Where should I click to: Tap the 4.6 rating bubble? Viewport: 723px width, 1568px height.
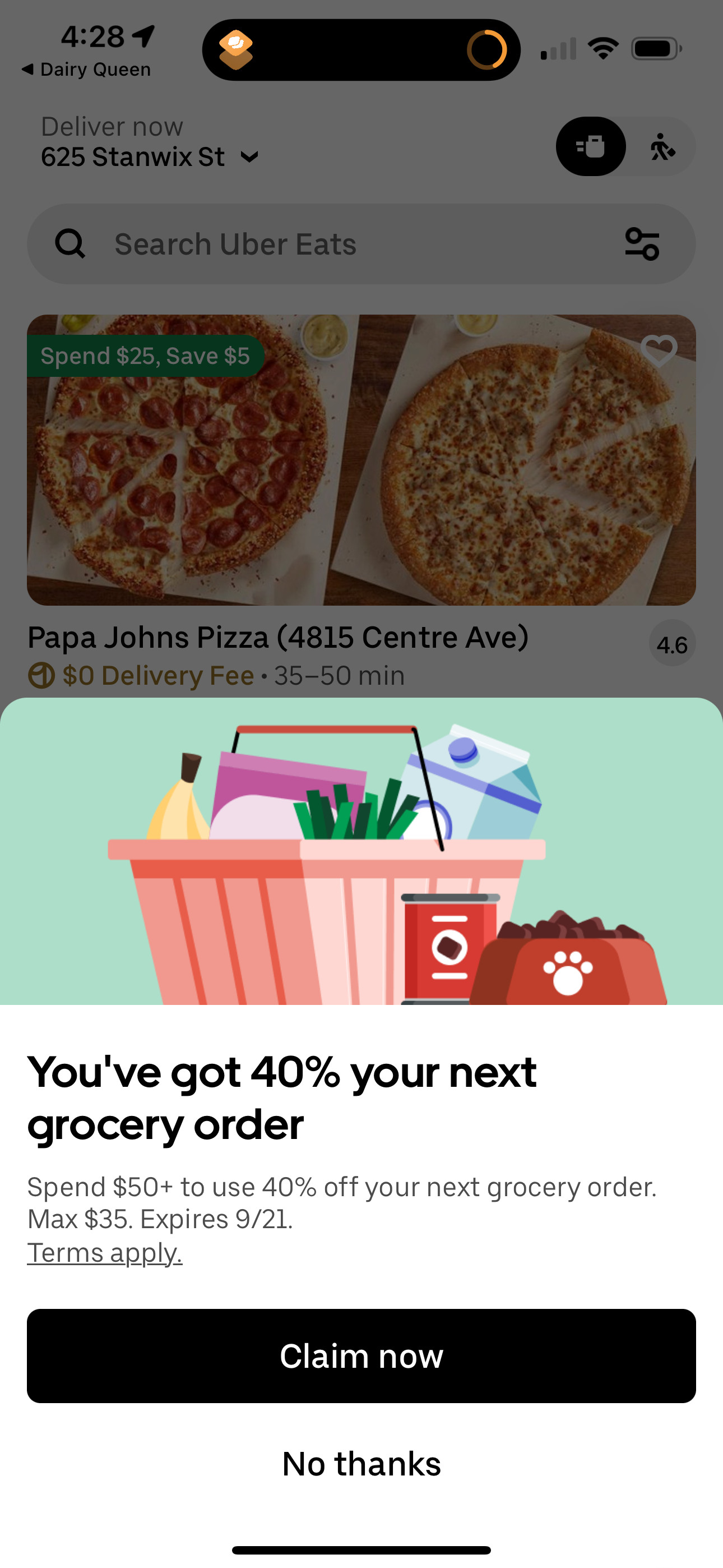point(672,643)
